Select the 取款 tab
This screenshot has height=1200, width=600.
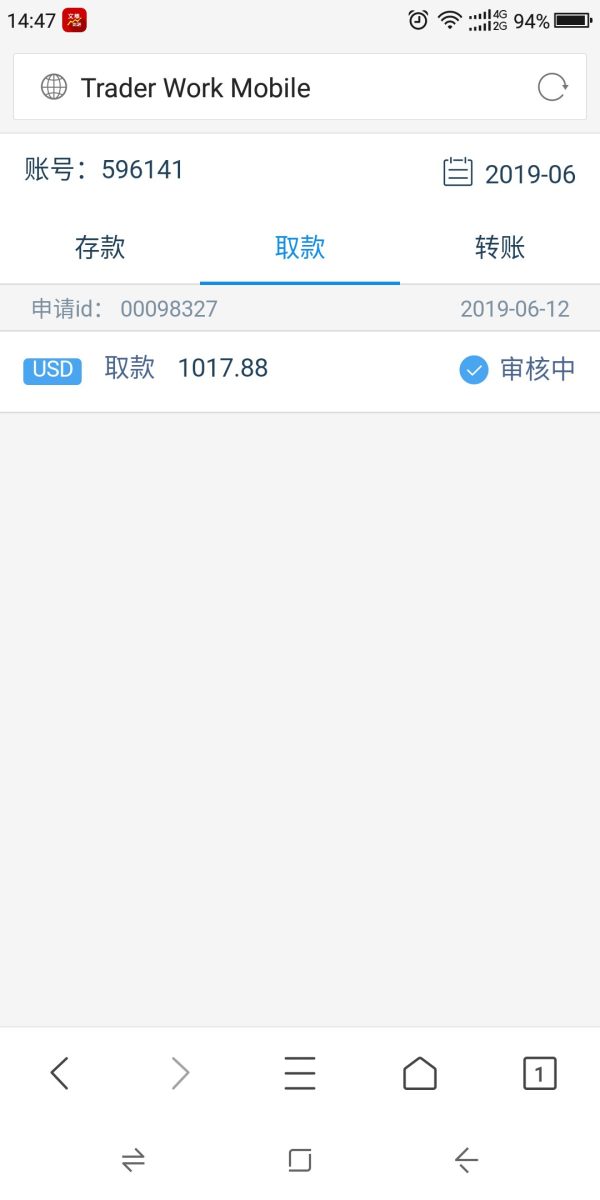300,248
